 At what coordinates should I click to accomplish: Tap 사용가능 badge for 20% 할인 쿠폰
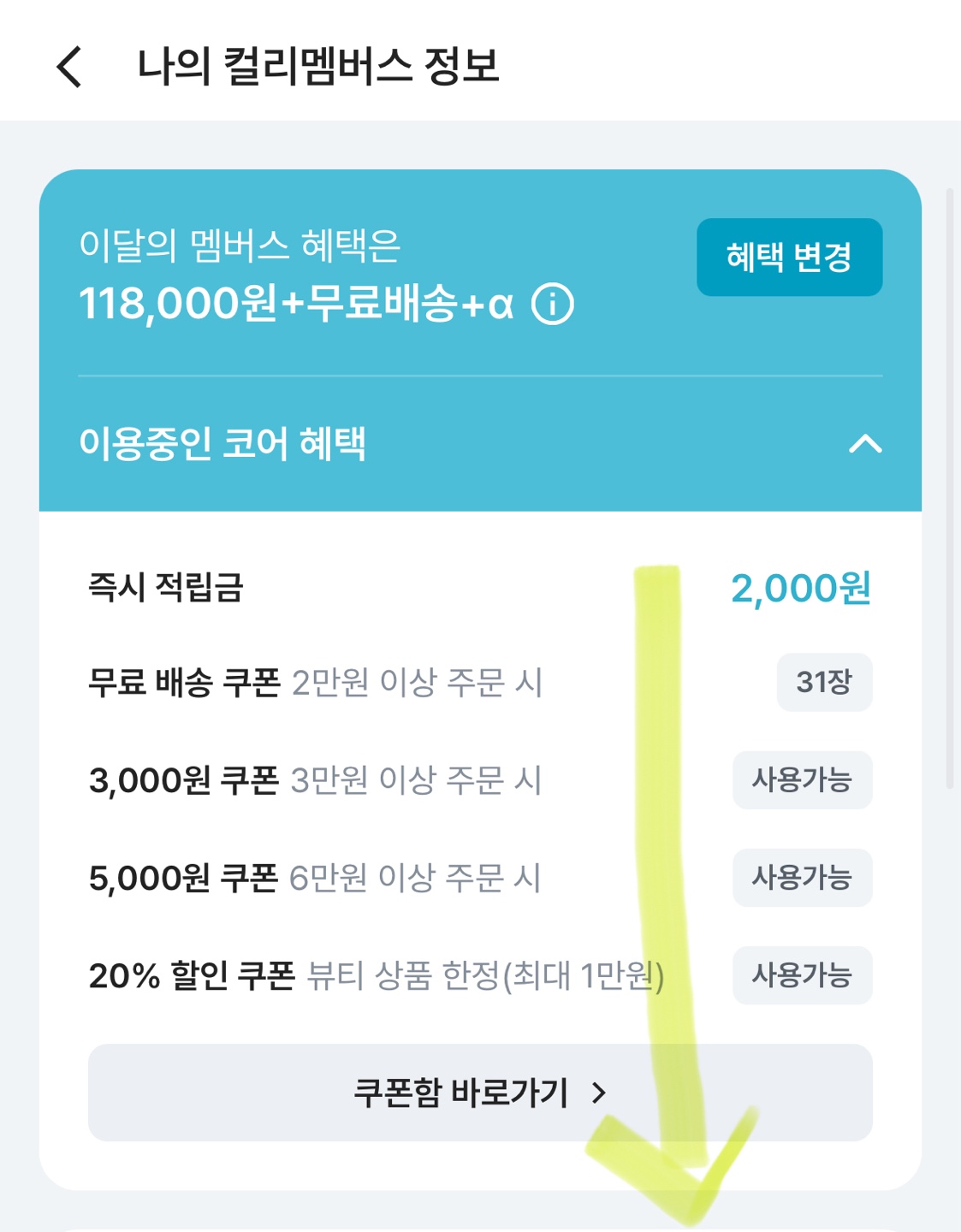(802, 976)
